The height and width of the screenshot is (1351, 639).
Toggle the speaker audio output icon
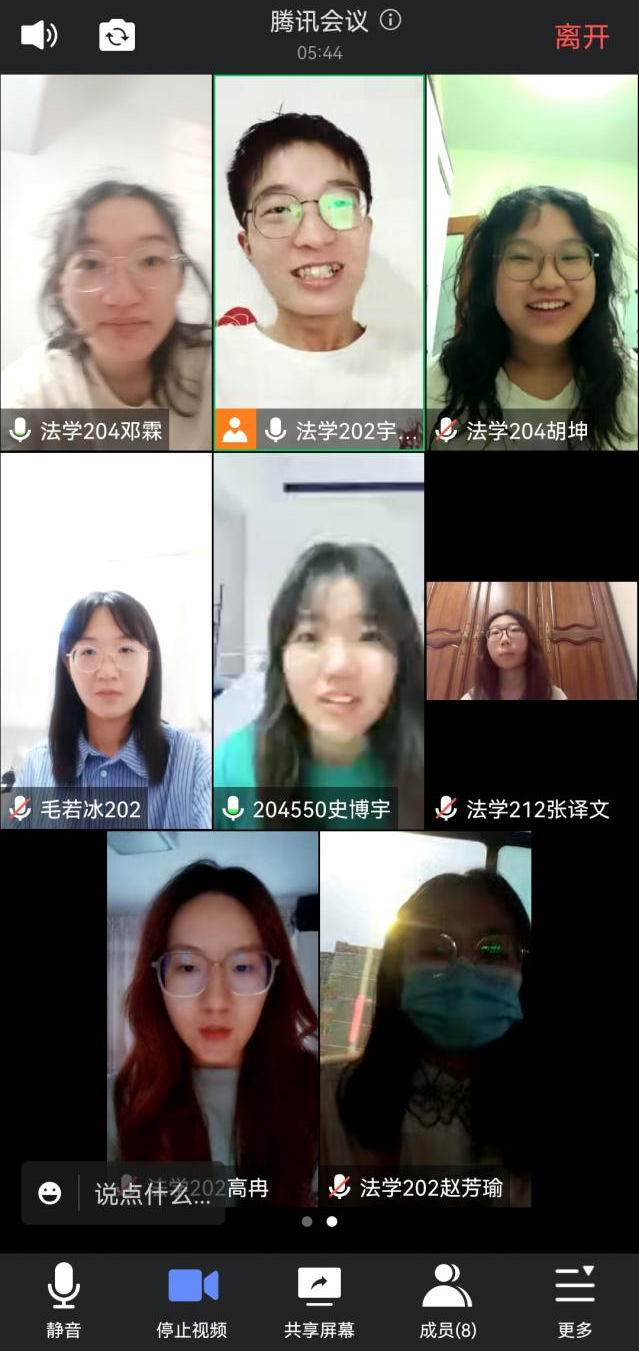click(39, 36)
